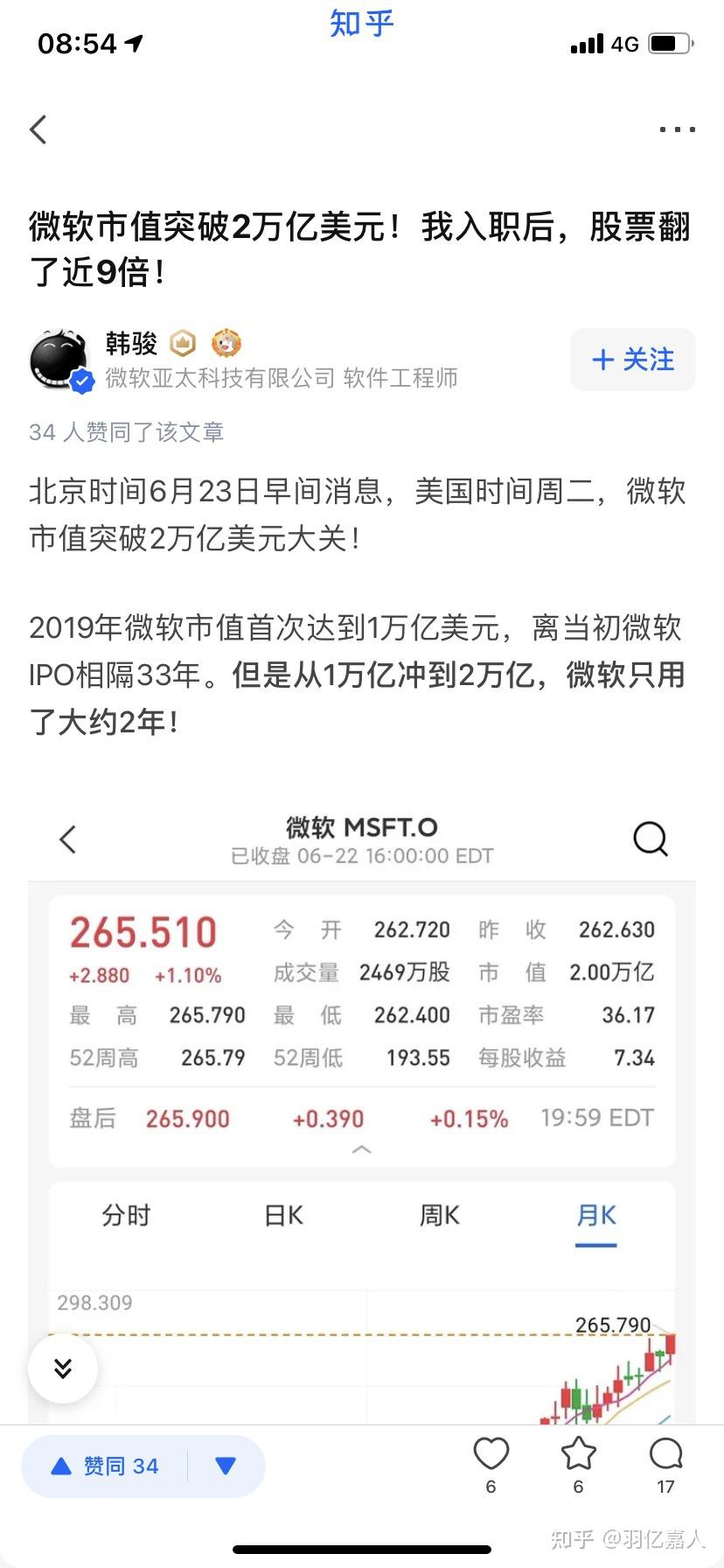Open author profile by tapping 韩骏
Screen dimensions: 724x1568
click(131, 344)
